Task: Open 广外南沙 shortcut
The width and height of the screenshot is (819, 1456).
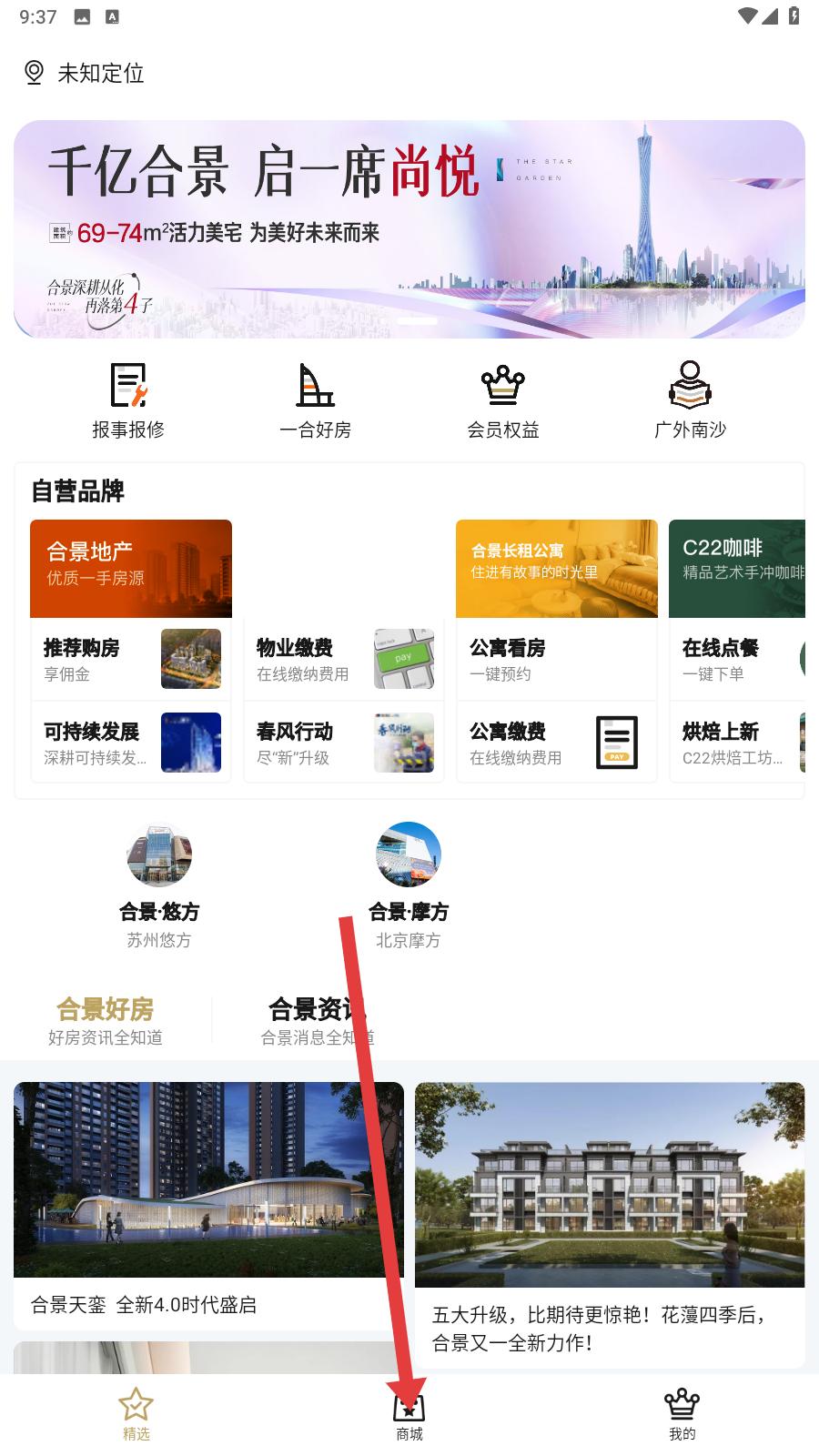Action: 691,400
